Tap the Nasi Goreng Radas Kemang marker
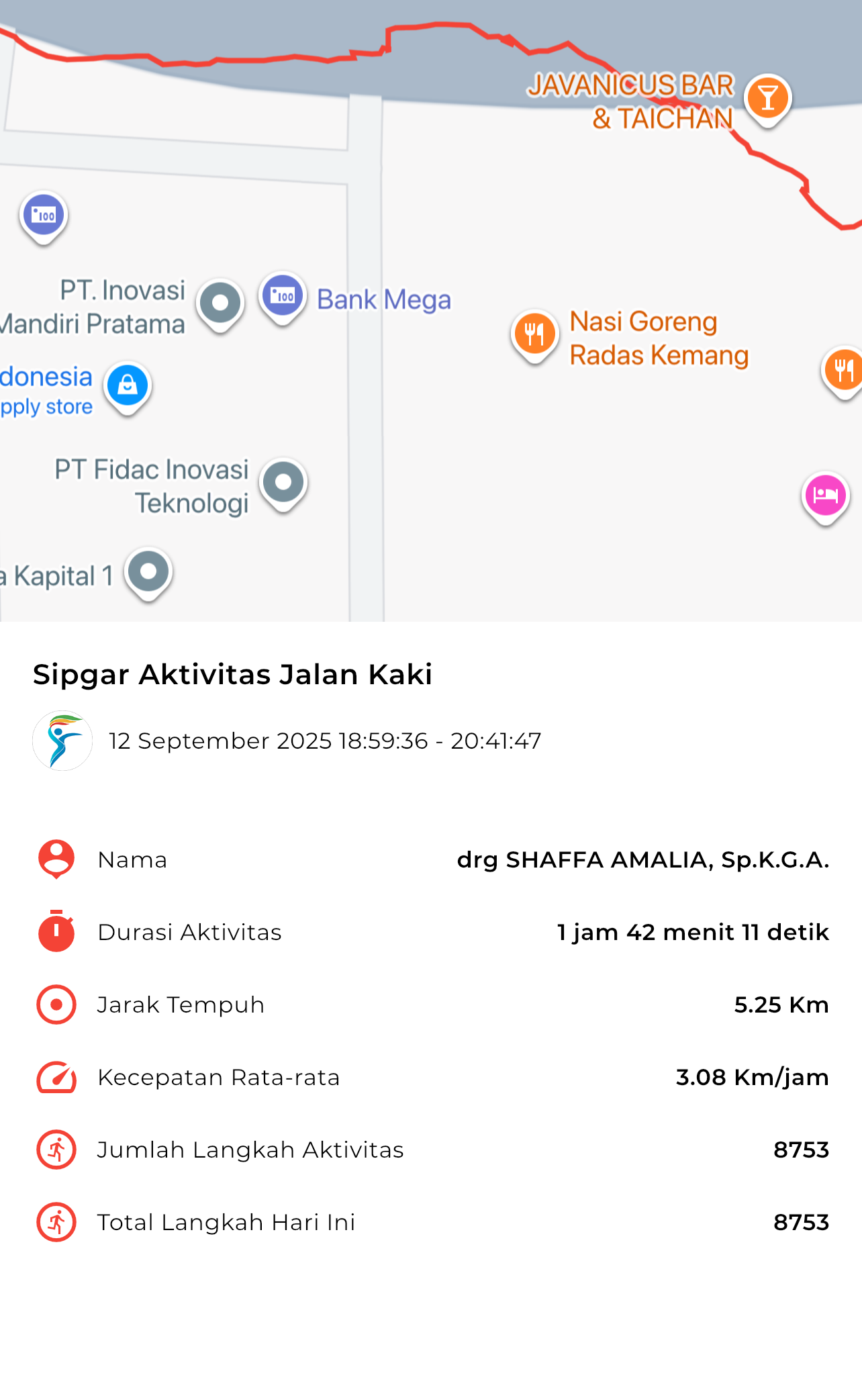The width and height of the screenshot is (862, 1400). (x=534, y=336)
